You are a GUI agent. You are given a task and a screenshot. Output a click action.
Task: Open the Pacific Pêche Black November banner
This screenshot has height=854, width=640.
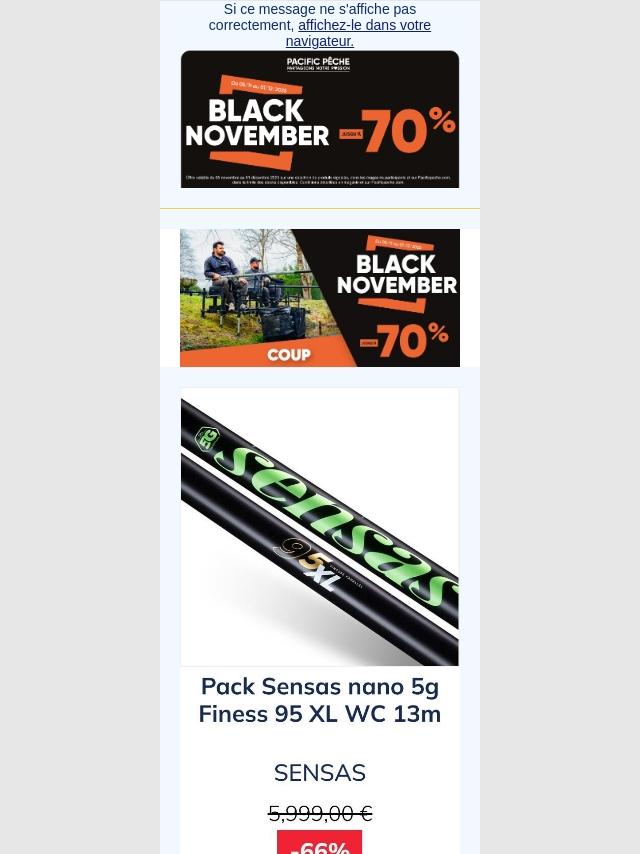[x=320, y=119]
